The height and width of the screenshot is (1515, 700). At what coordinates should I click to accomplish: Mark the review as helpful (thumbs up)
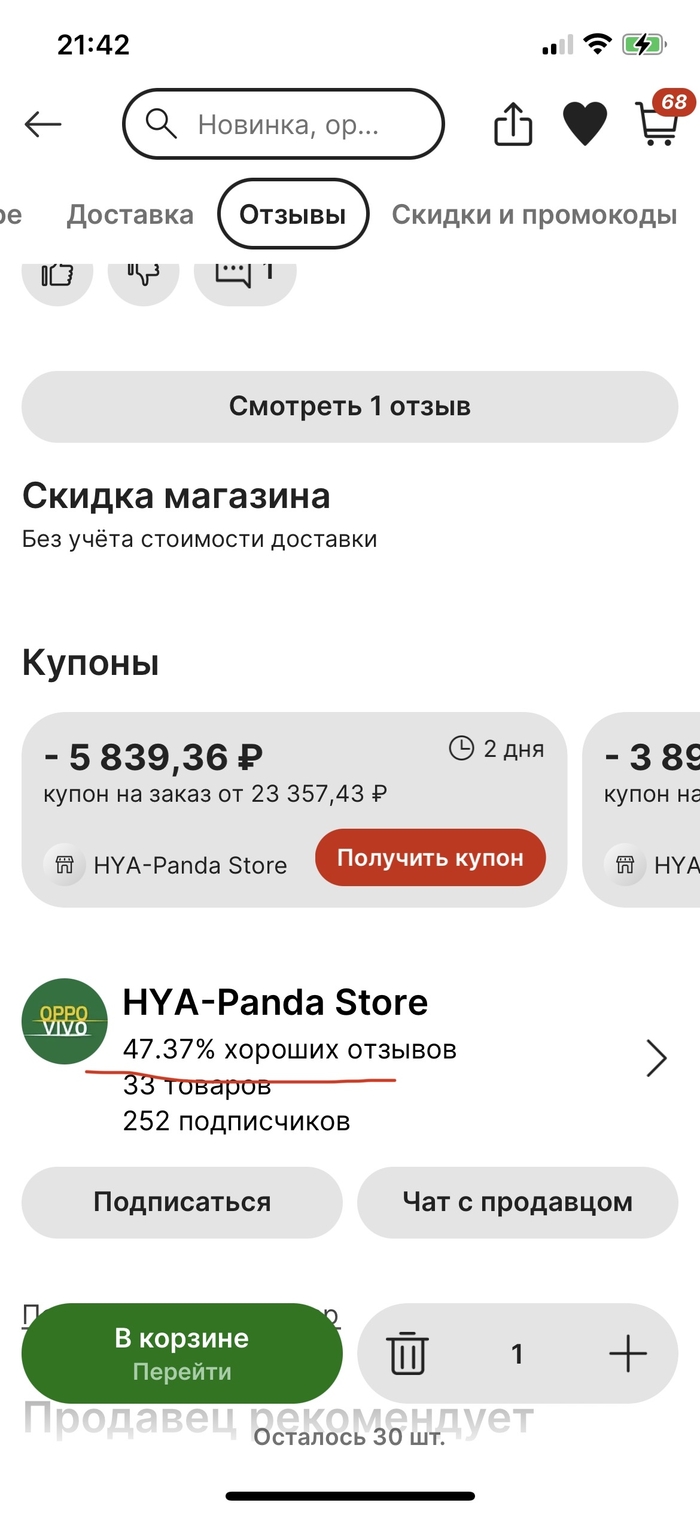[x=58, y=272]
